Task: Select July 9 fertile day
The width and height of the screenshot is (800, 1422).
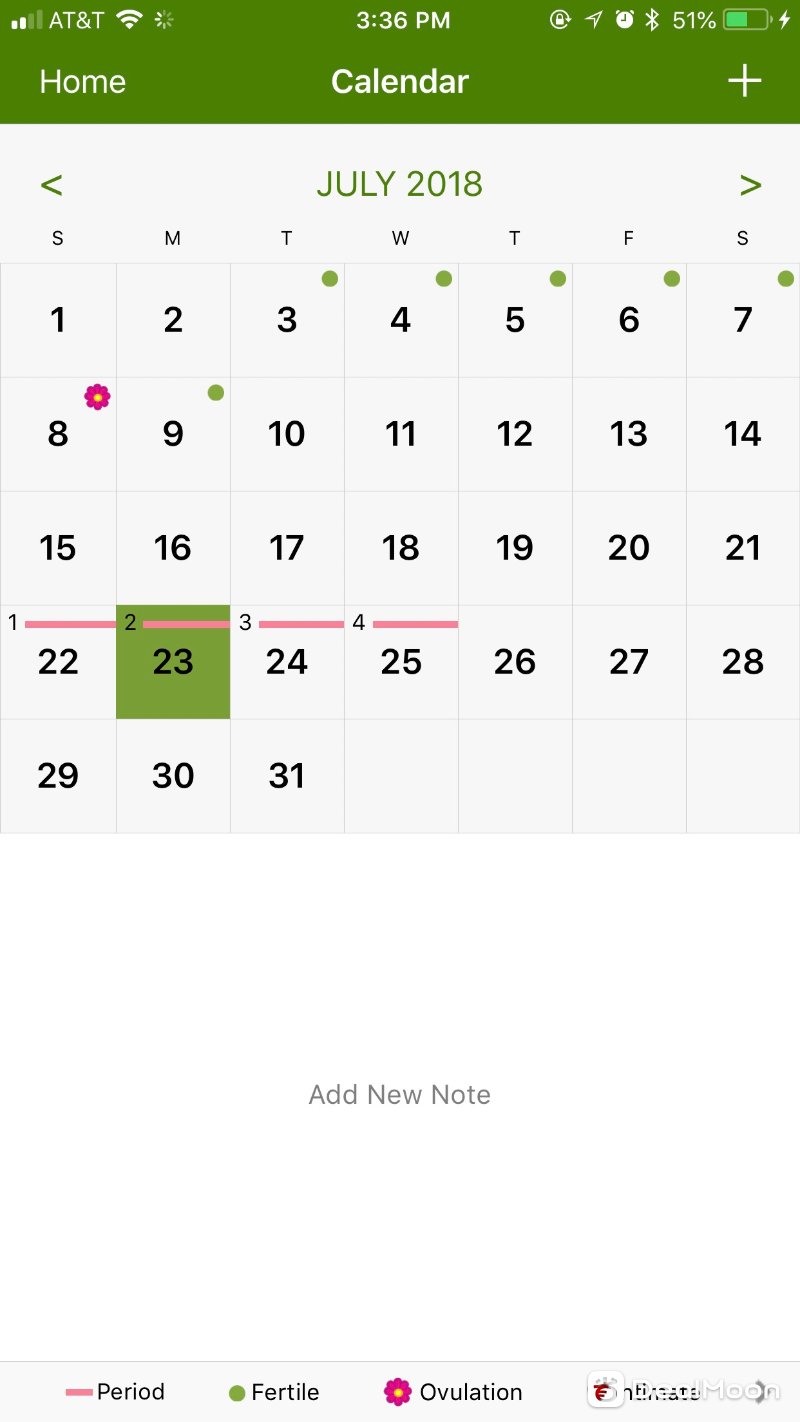Action: 173,434
